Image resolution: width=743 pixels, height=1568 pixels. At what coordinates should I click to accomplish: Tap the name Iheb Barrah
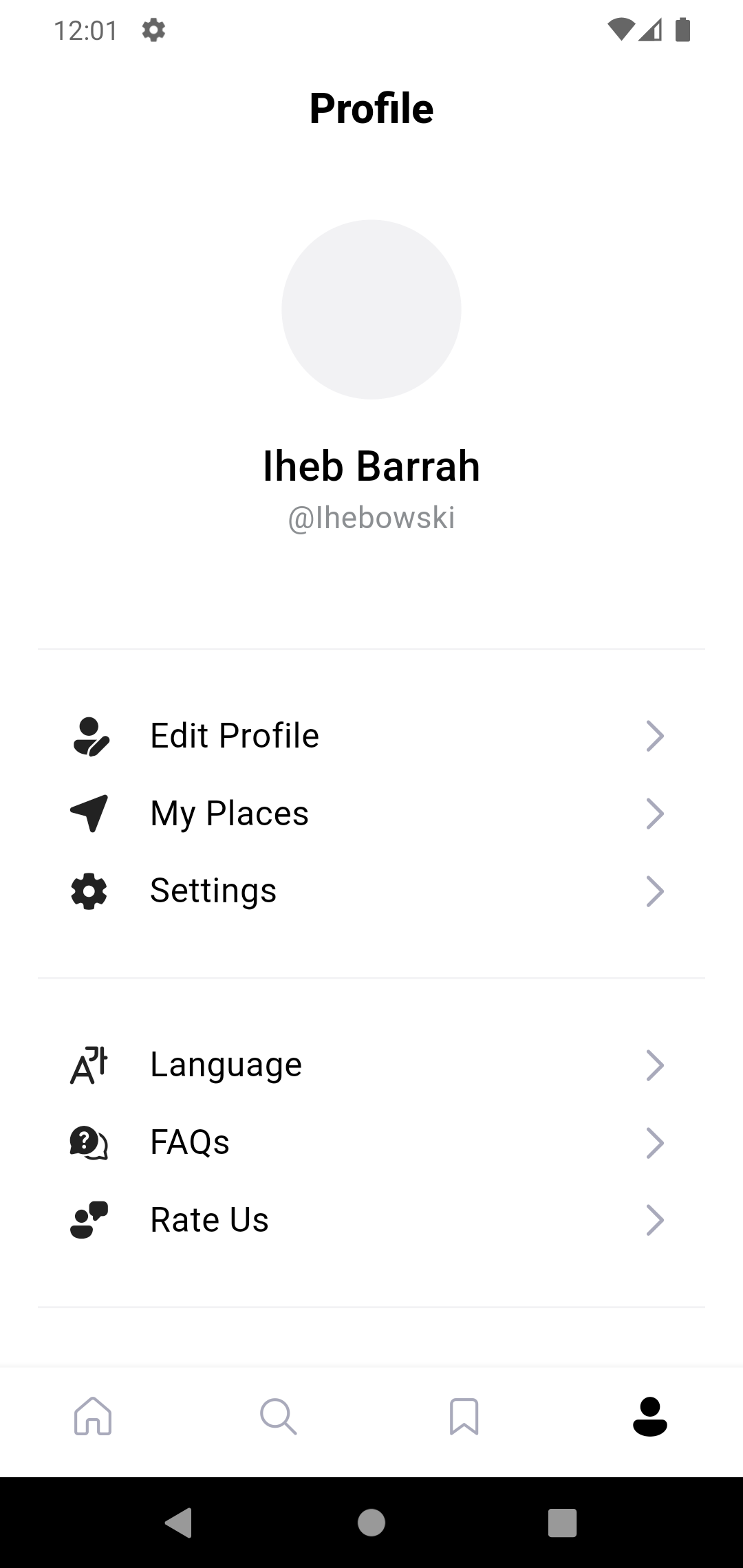click(371, 466)
